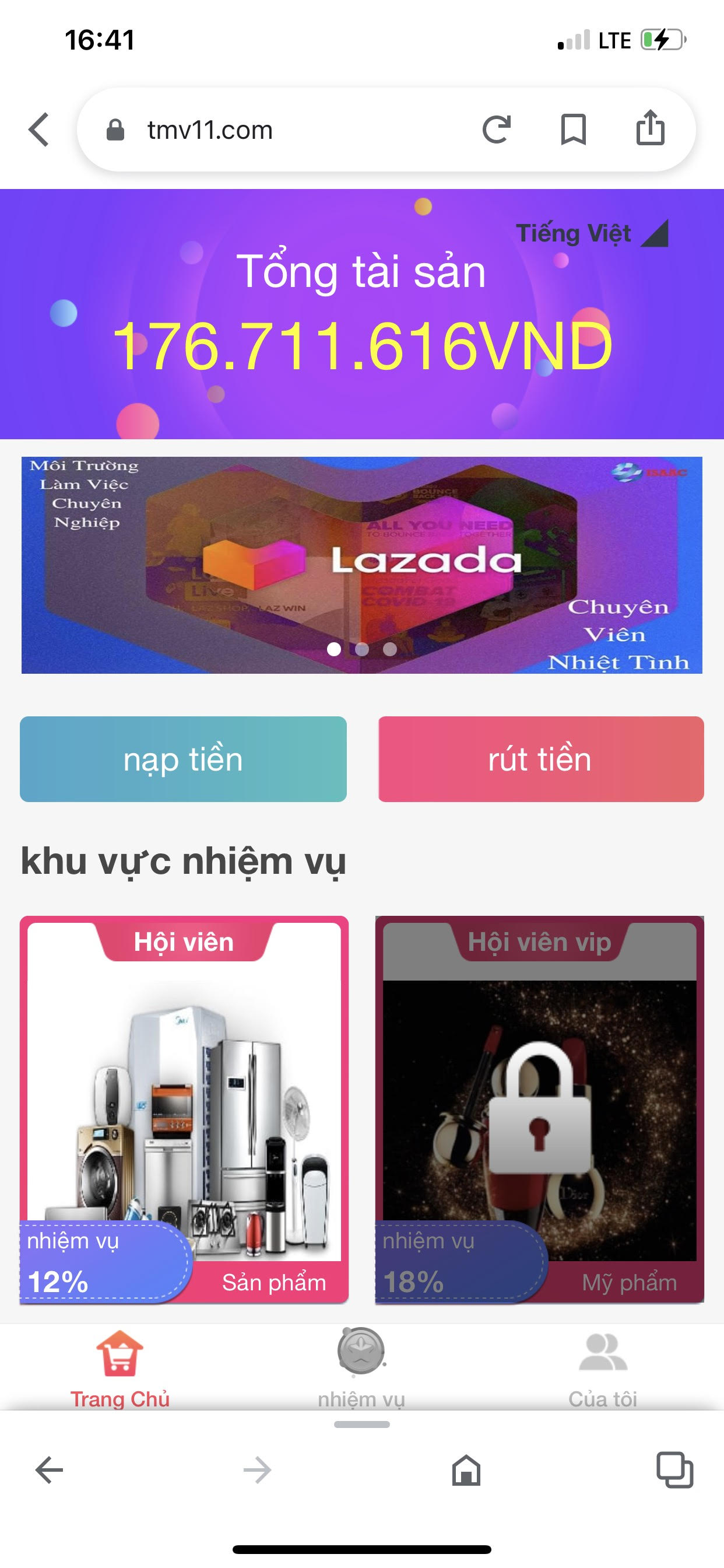The image size is (724, 1568).
Task: Open the Hội viên task card
Action: [x=184, y=1109]
